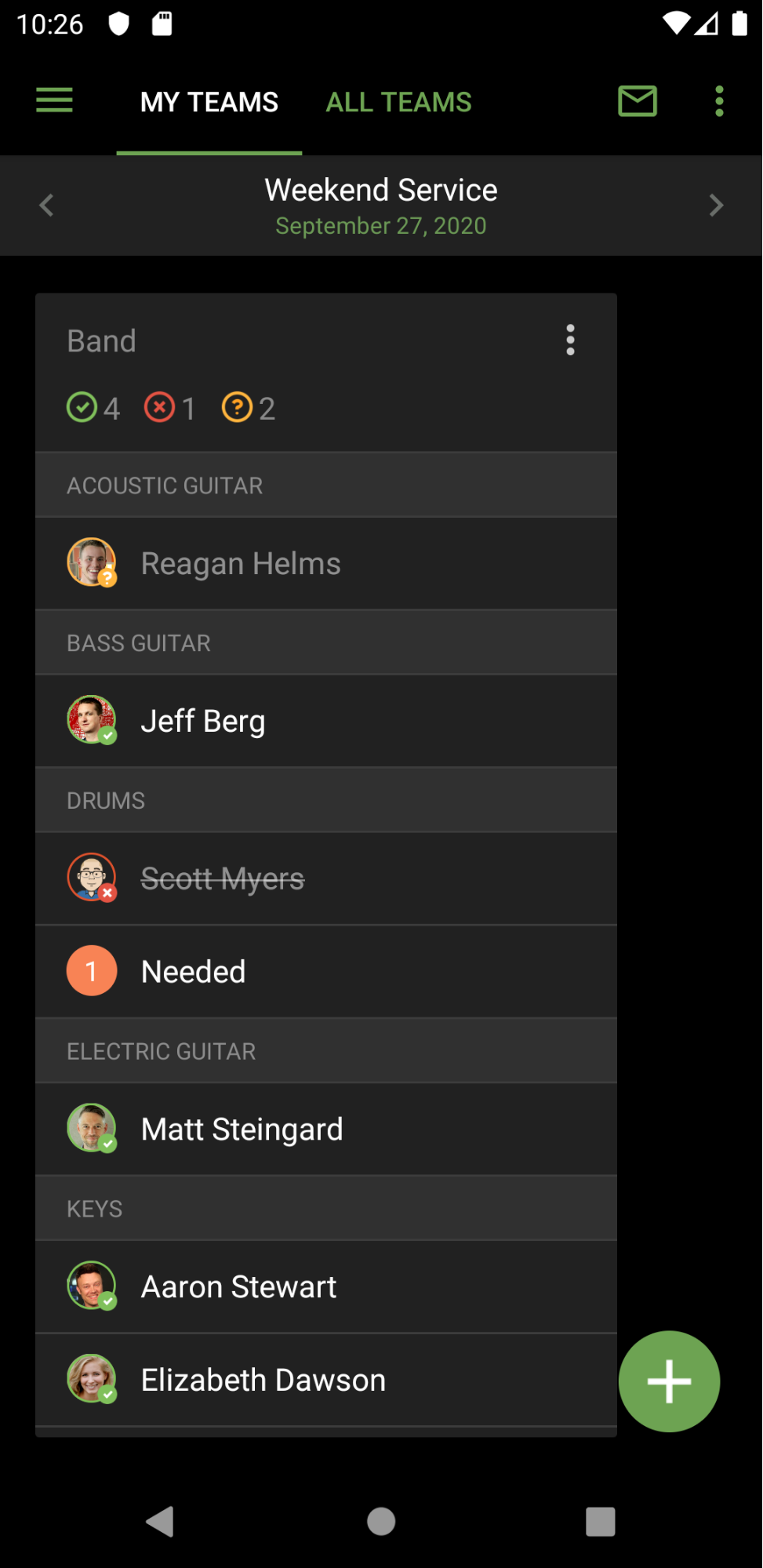
Task: Go to the previous service date
Action: click(46, 206)
